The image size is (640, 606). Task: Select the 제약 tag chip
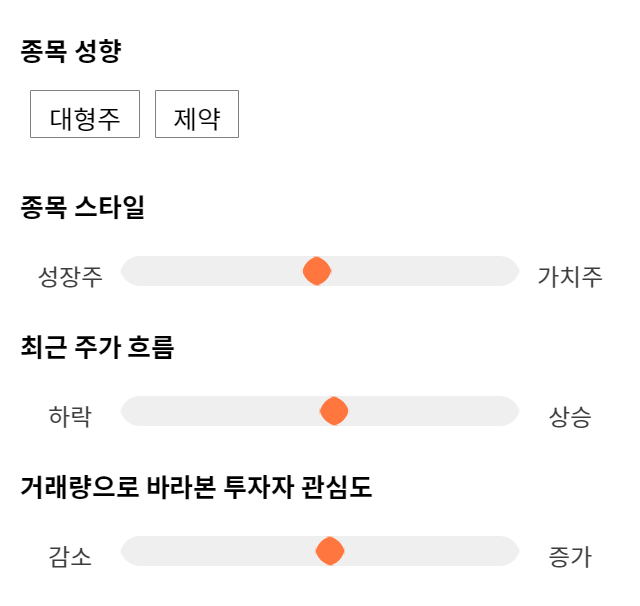tap(197, 114)
